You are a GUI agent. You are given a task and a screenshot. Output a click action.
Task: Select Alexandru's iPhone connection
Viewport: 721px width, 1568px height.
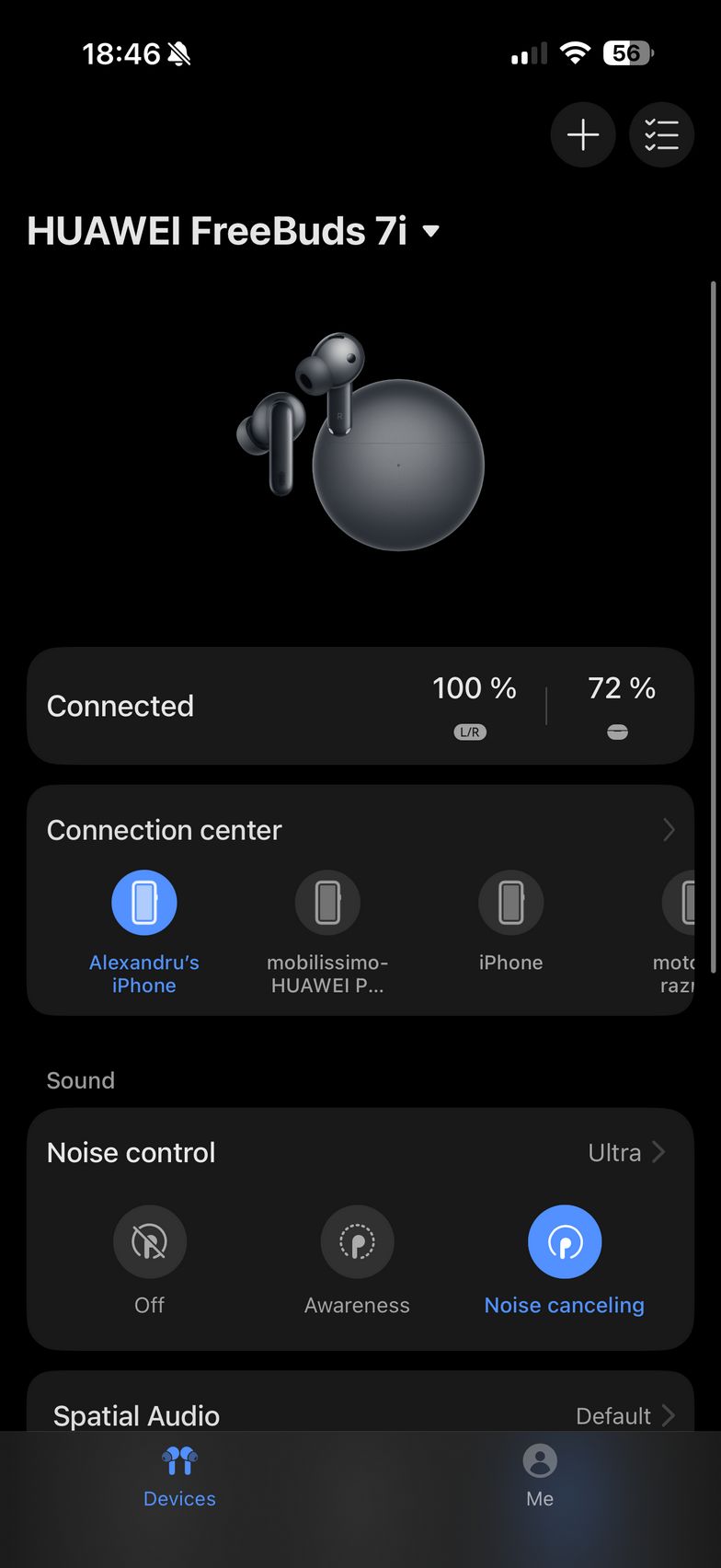[x=144, y=903]
